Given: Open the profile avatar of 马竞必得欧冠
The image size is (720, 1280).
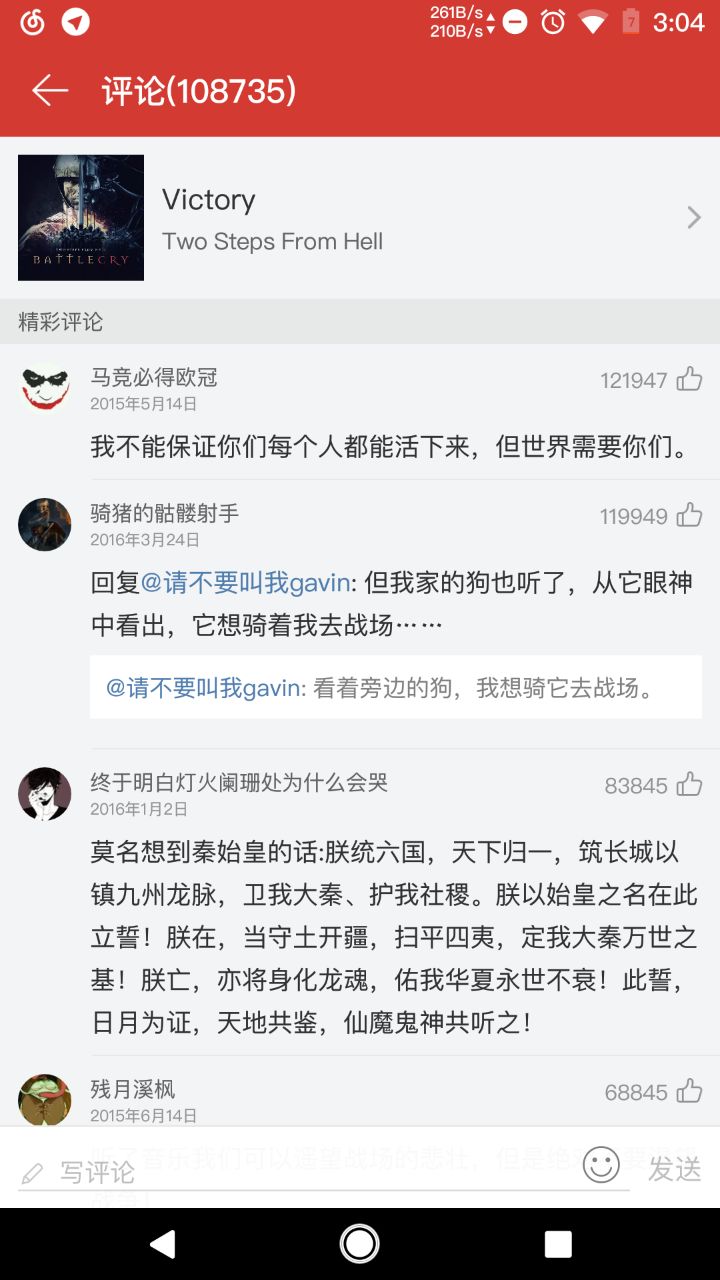Looking at the screenshot, I should (45, 388).
